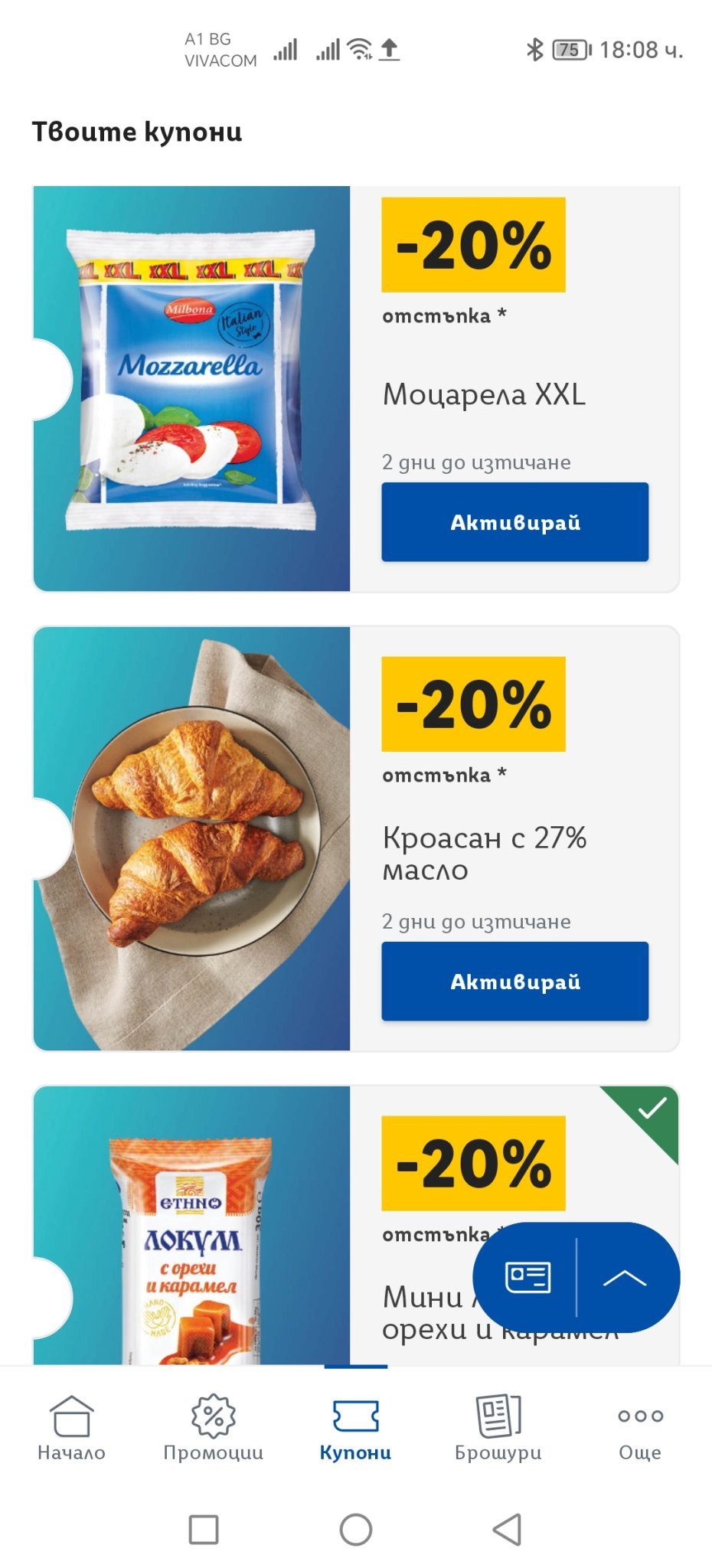Tap the up chevron on floating button
Screen dimensions: 712x1568
click(625, 1277)
